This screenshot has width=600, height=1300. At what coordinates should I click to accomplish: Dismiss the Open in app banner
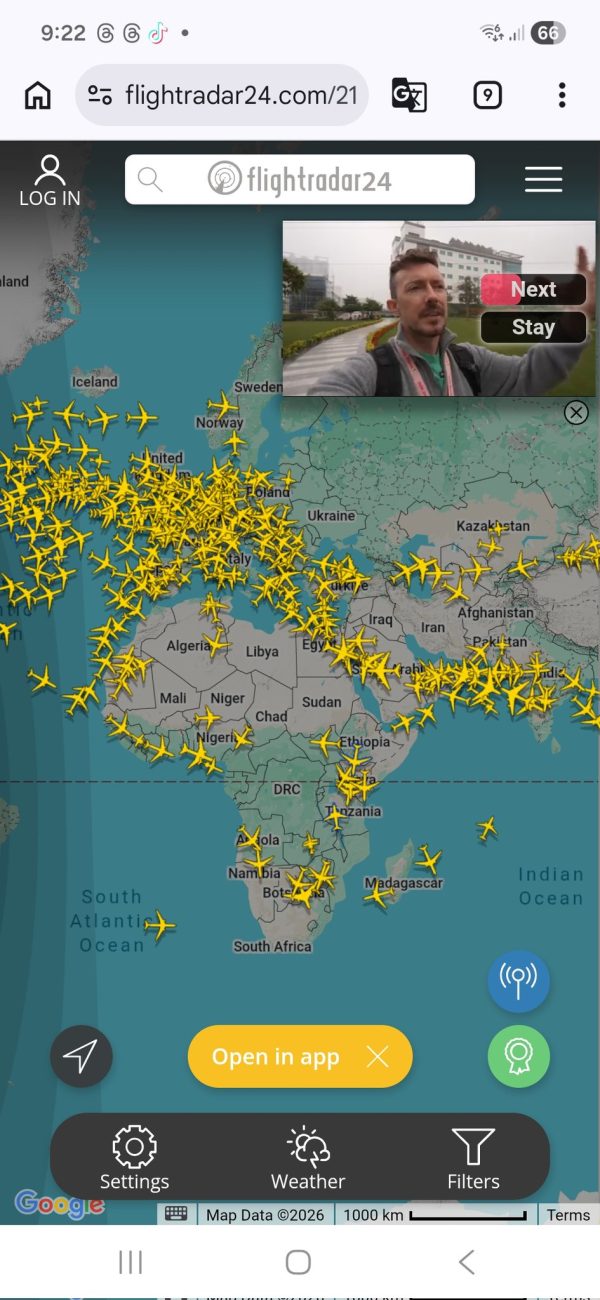point(377,1057)
